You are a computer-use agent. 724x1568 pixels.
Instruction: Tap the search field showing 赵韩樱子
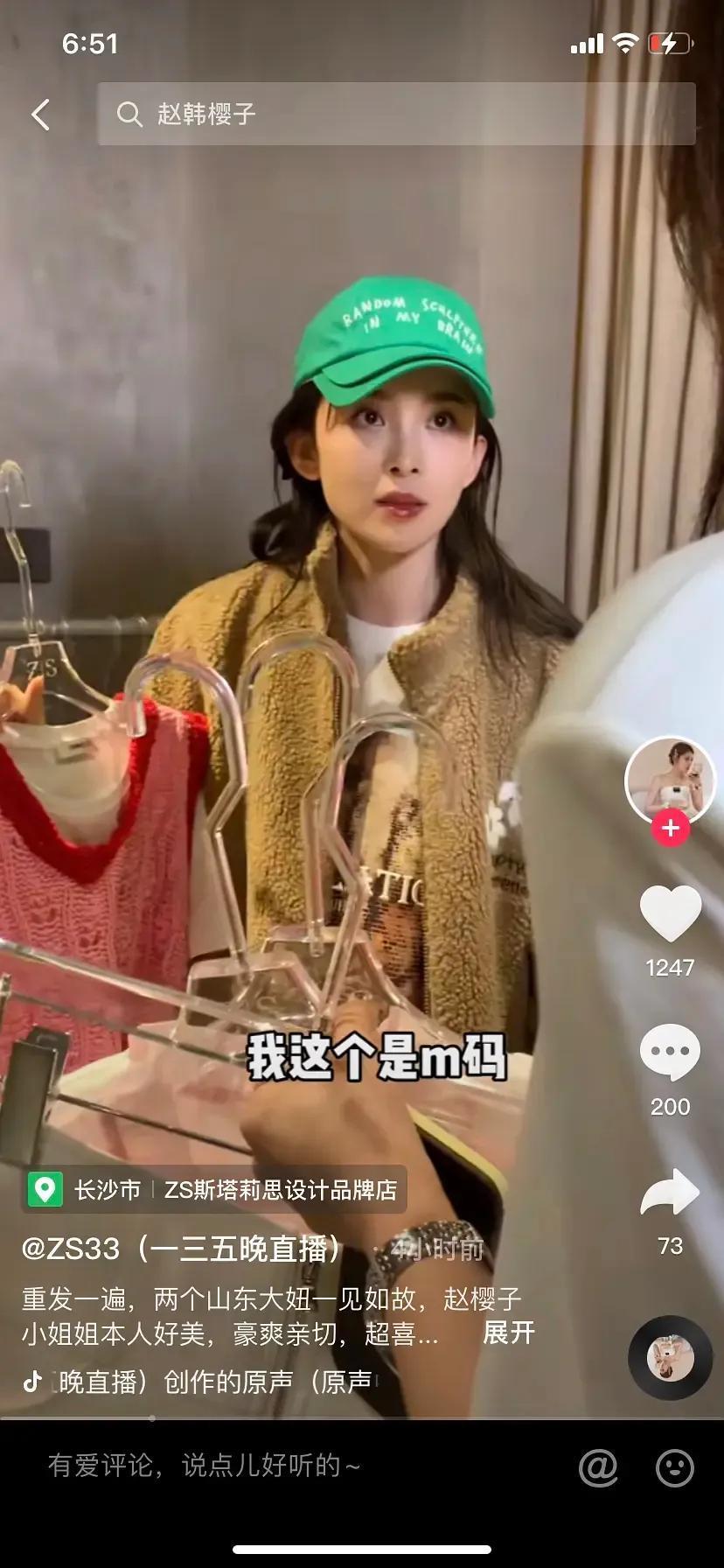(x=395, y=115)
